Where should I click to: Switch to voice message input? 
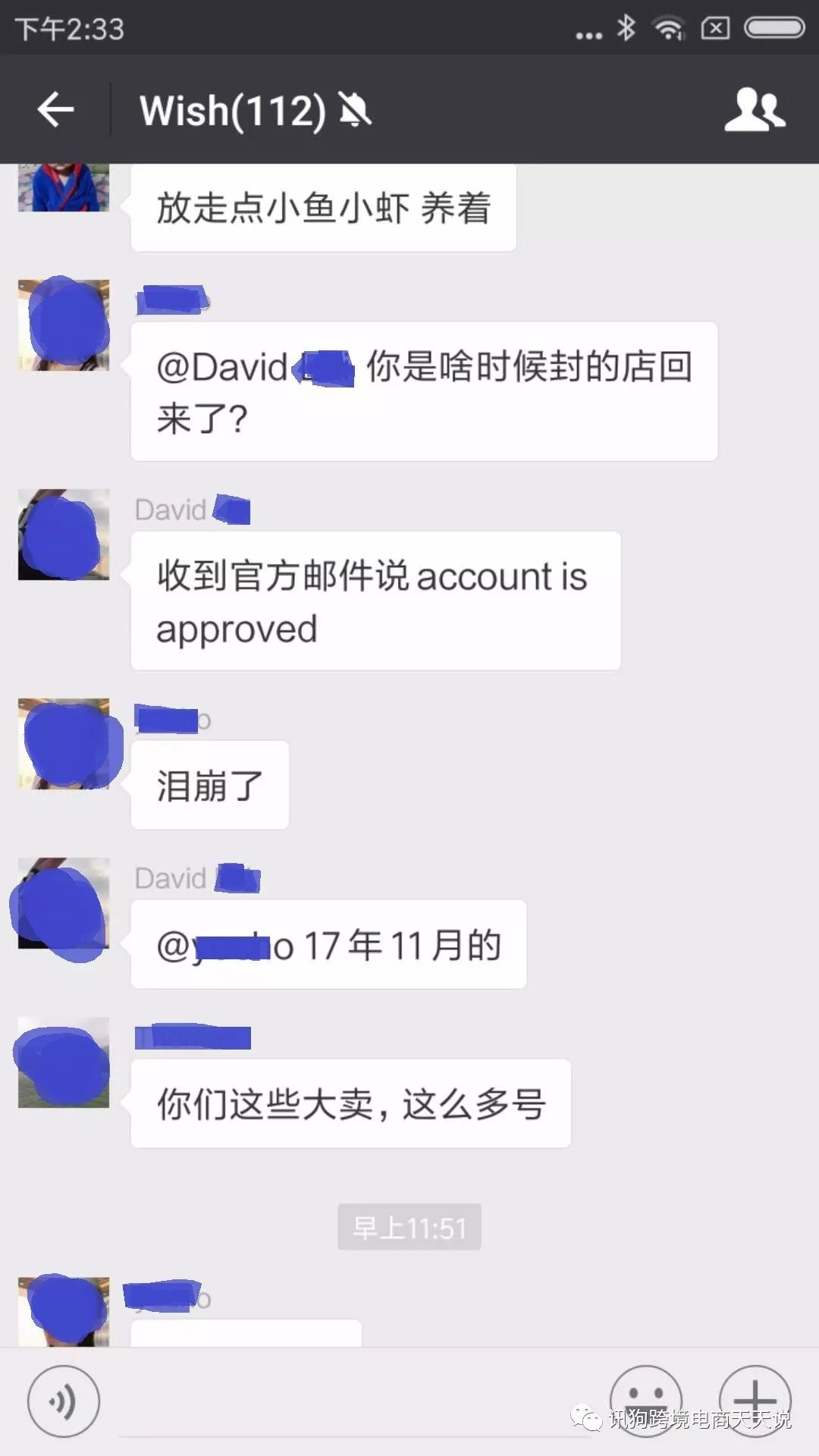[x=64, y=1401]
